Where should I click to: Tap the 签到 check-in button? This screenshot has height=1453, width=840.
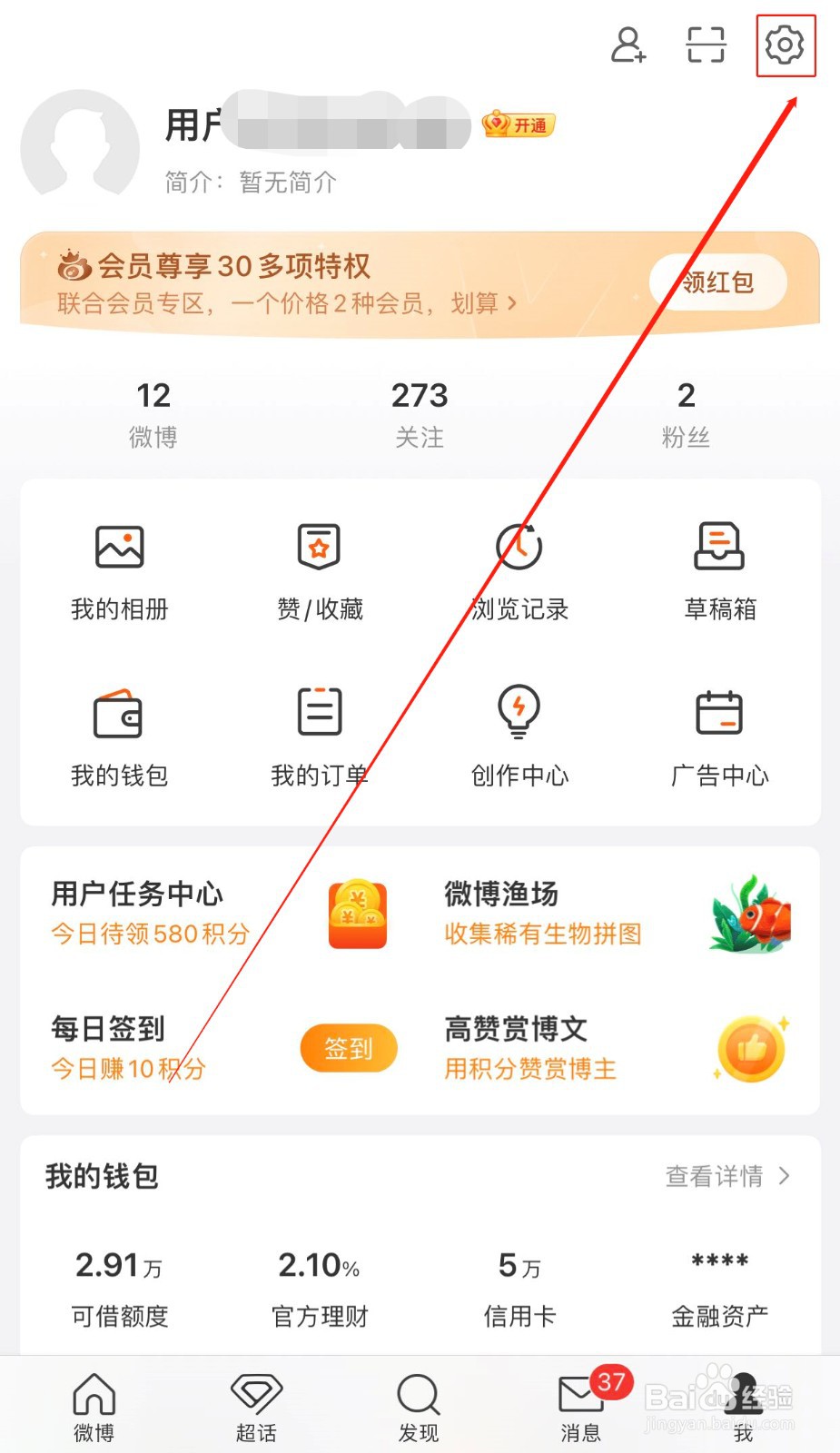pyautogui.click(x=348, y=1048)
